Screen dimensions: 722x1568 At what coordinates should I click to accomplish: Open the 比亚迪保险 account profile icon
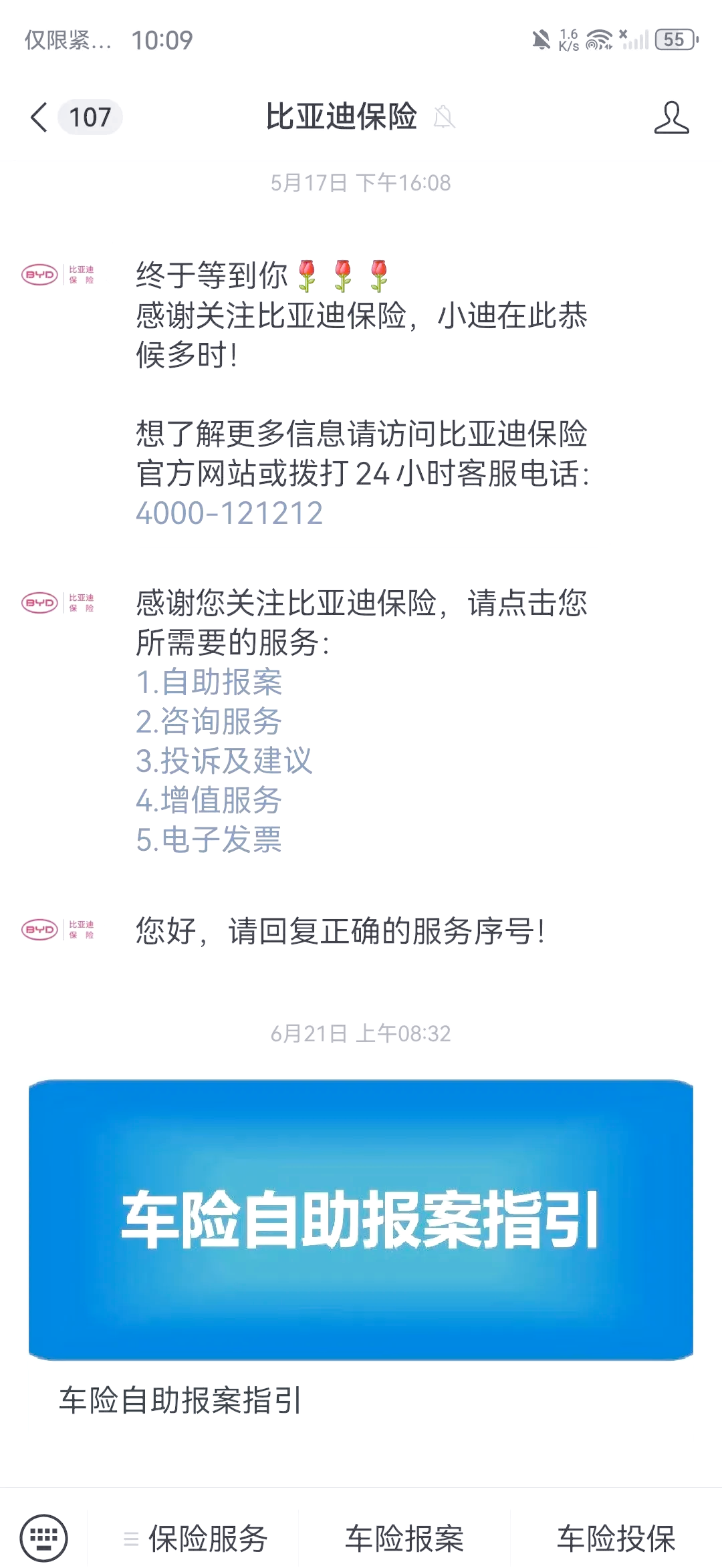671,118
